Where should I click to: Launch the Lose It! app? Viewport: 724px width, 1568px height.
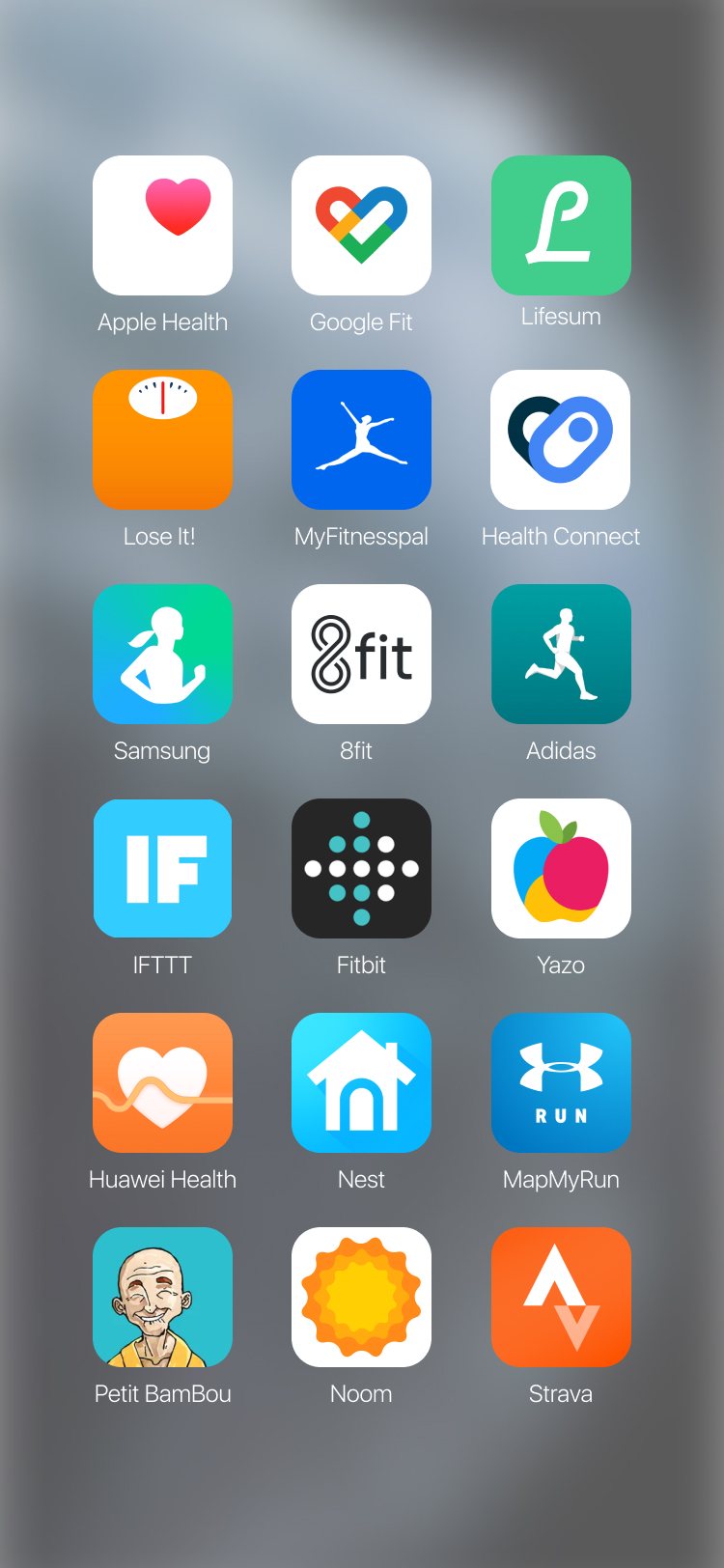(162, 439)
